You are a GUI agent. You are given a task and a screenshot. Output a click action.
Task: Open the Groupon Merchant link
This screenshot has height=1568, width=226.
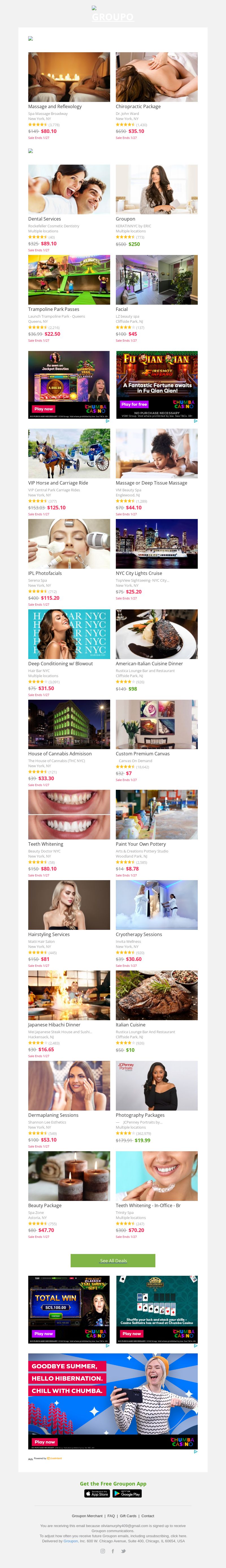[x=87, y=1516]
